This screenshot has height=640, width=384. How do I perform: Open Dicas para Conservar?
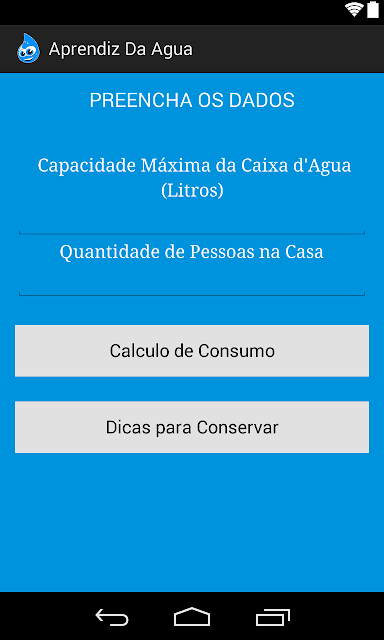click(192, 427)
